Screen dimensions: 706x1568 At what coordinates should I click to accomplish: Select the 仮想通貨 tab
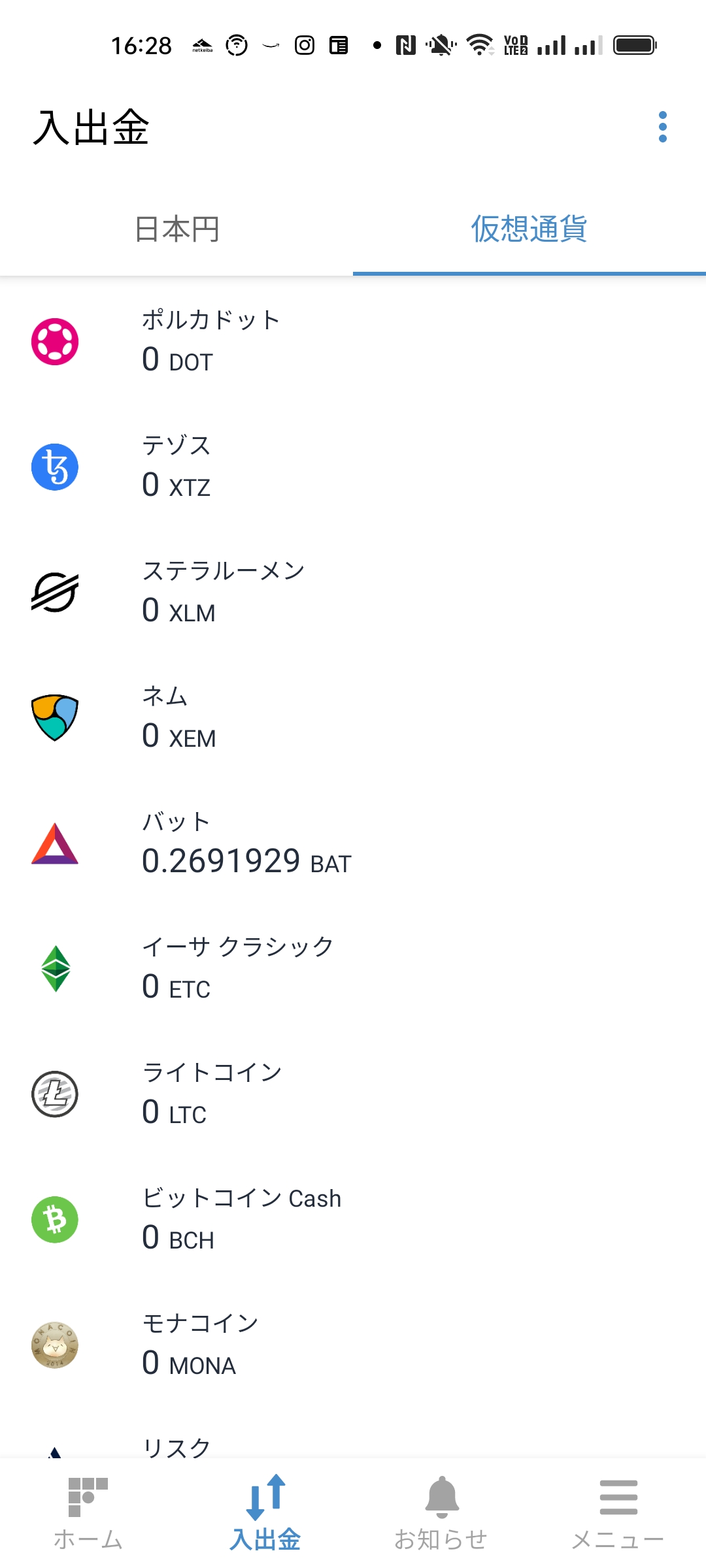click(529, 229)
